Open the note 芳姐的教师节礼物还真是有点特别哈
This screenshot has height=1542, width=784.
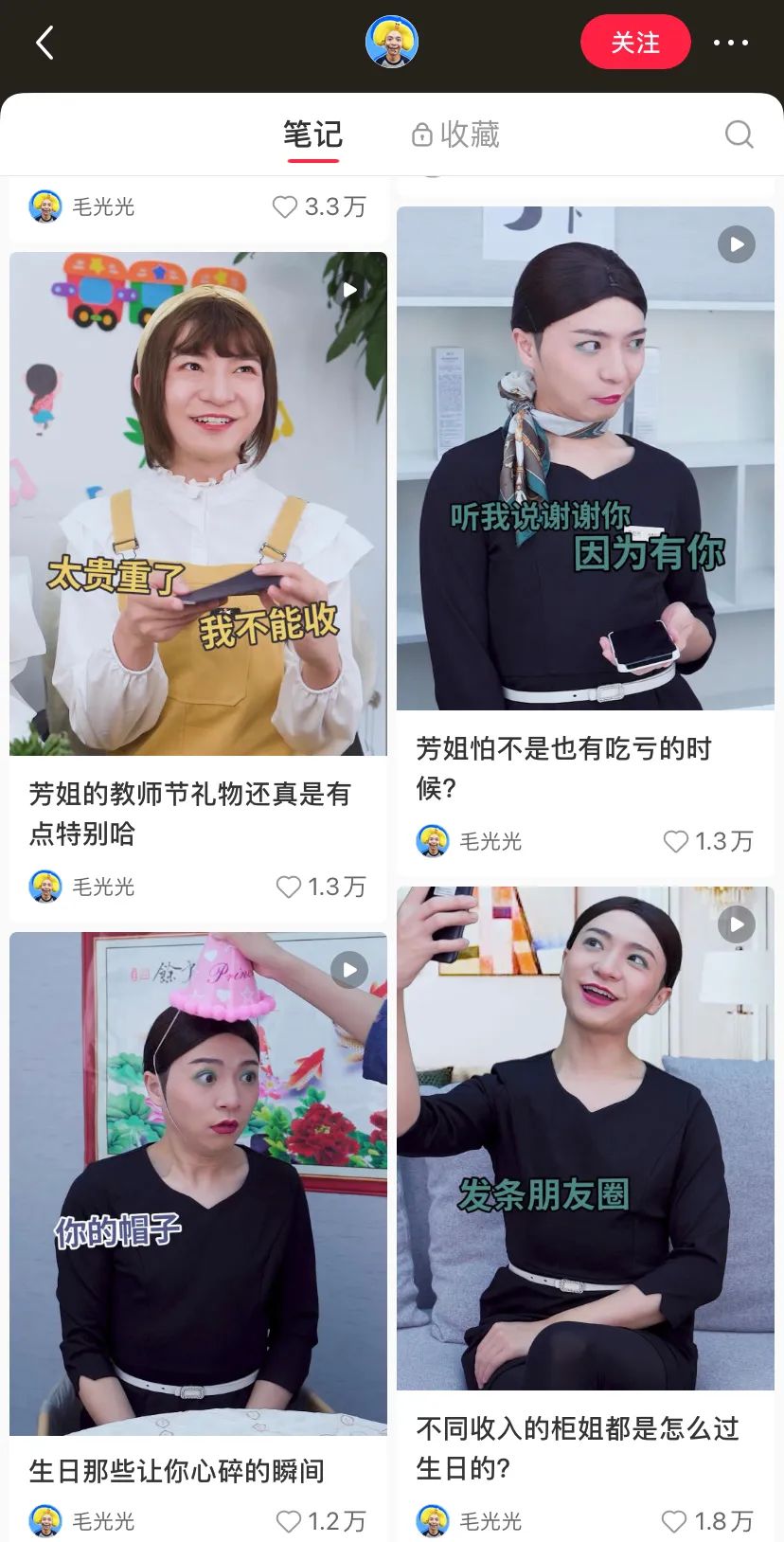tap(198, 504)
